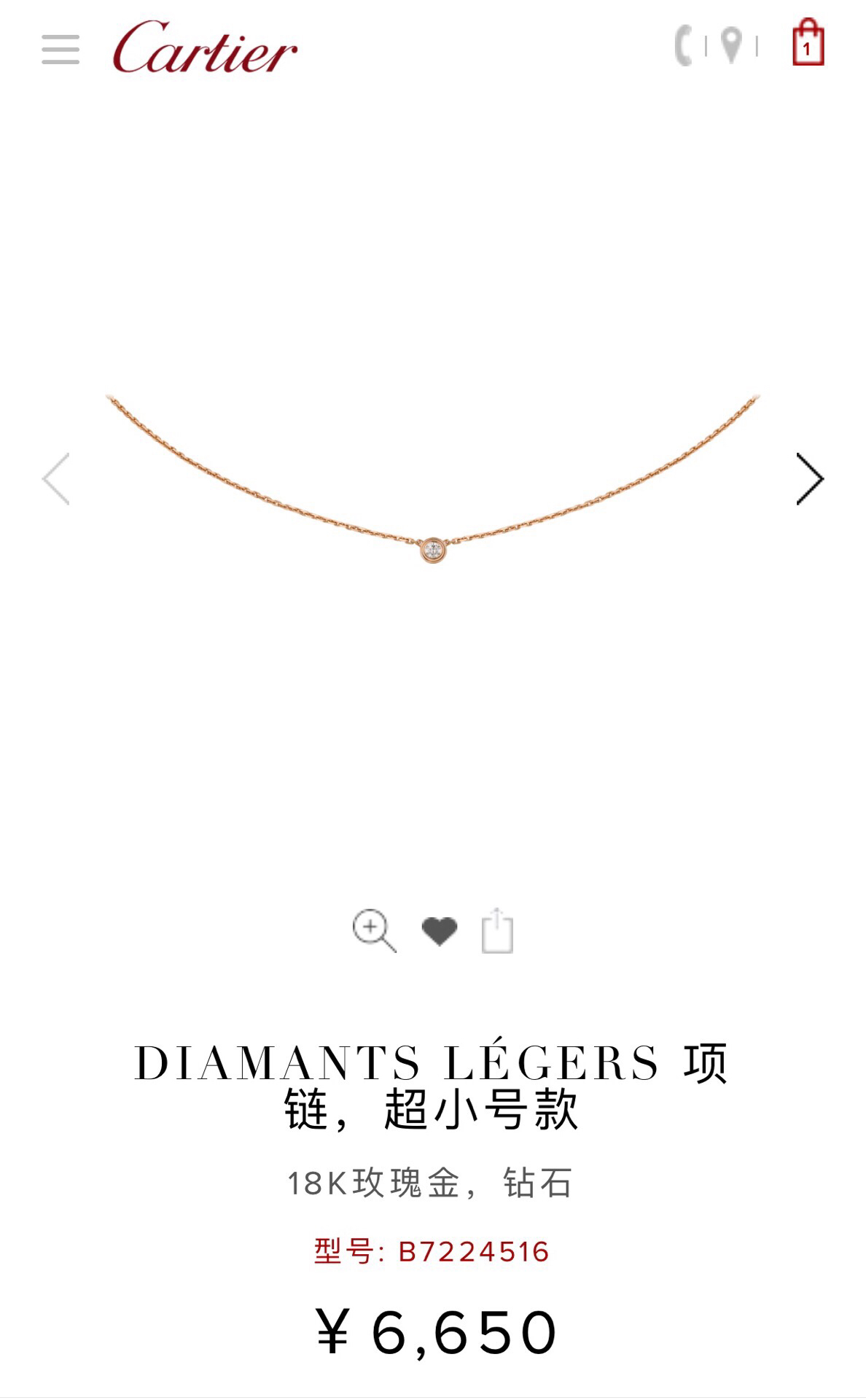Zoom in on the necklace image
The image size is (866, 1400).
(374, 930)
